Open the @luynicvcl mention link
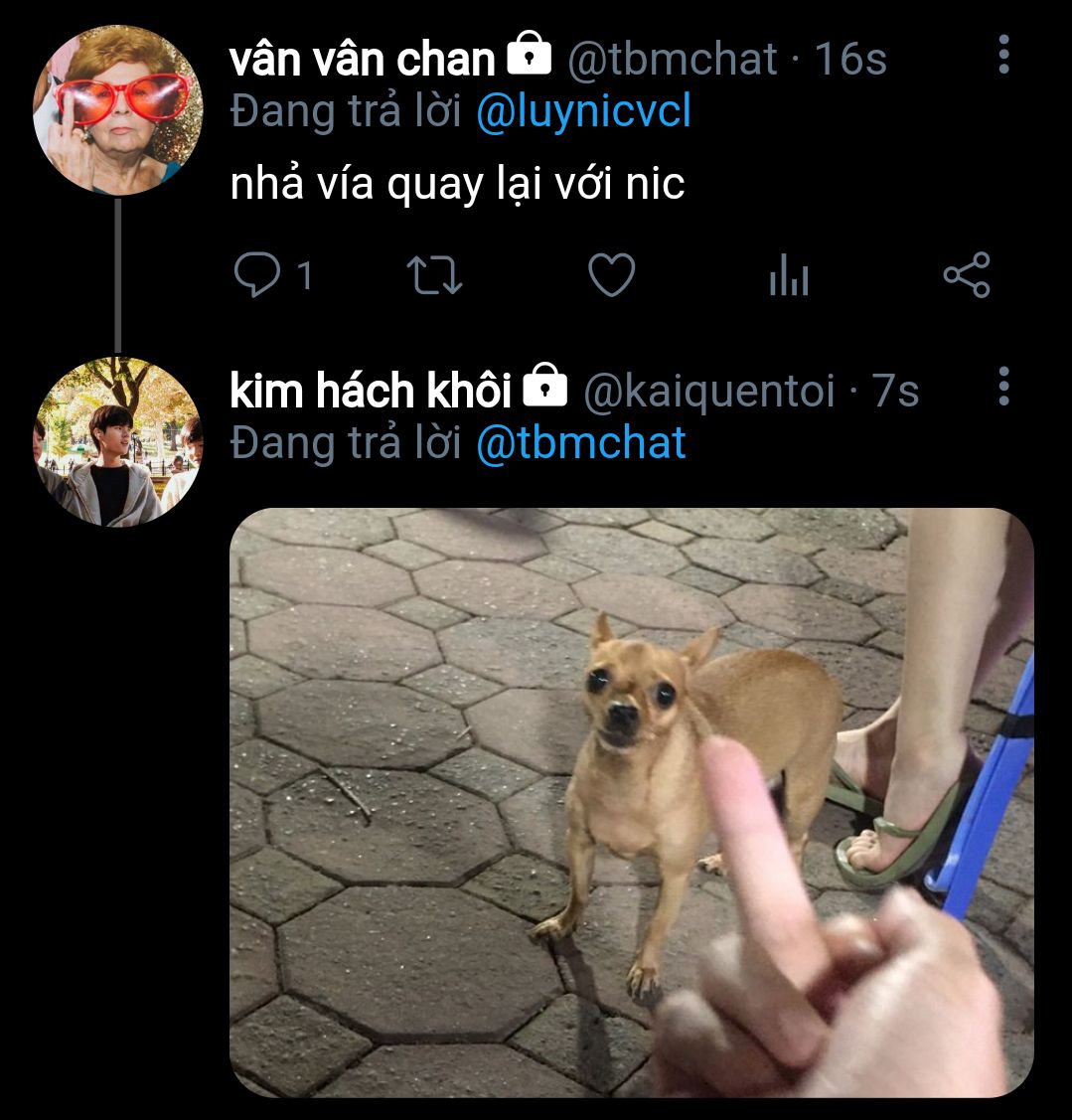The height and width of the screenshot is (1120, 1072). click(583, 111)
